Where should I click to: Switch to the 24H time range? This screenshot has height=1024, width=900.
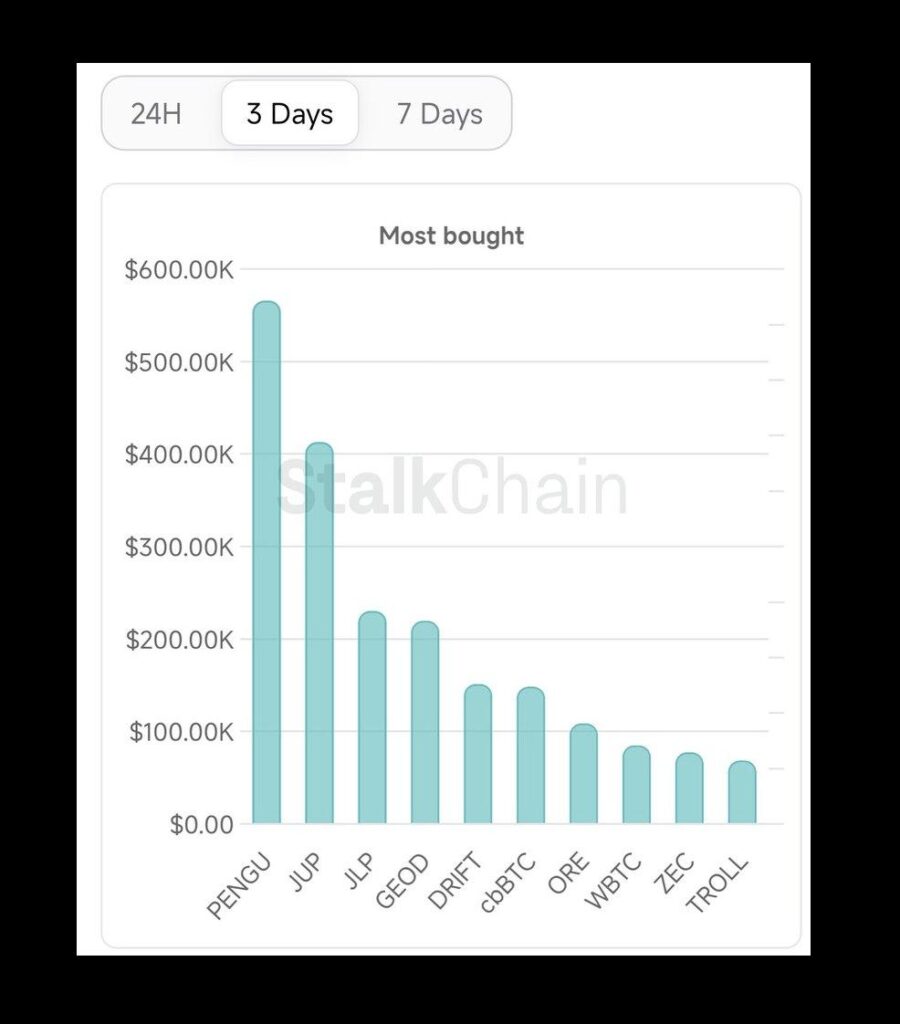point(156,114)
